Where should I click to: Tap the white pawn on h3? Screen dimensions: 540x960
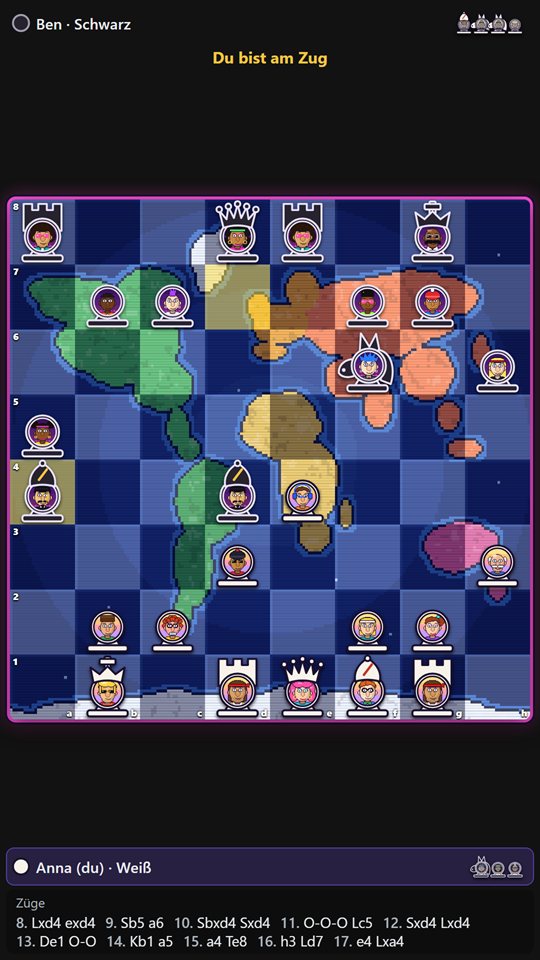click(x=497, y=566)
